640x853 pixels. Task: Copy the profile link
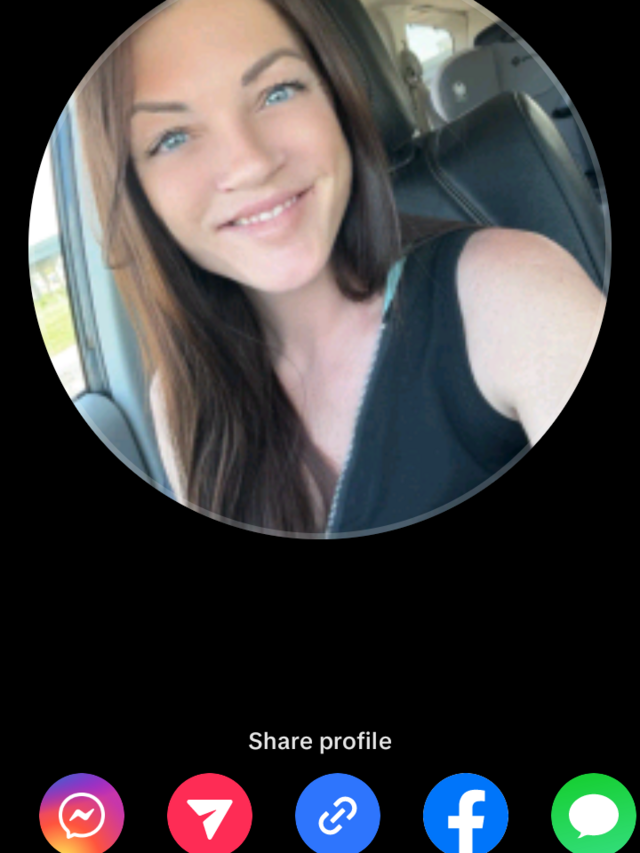point(338,815)
